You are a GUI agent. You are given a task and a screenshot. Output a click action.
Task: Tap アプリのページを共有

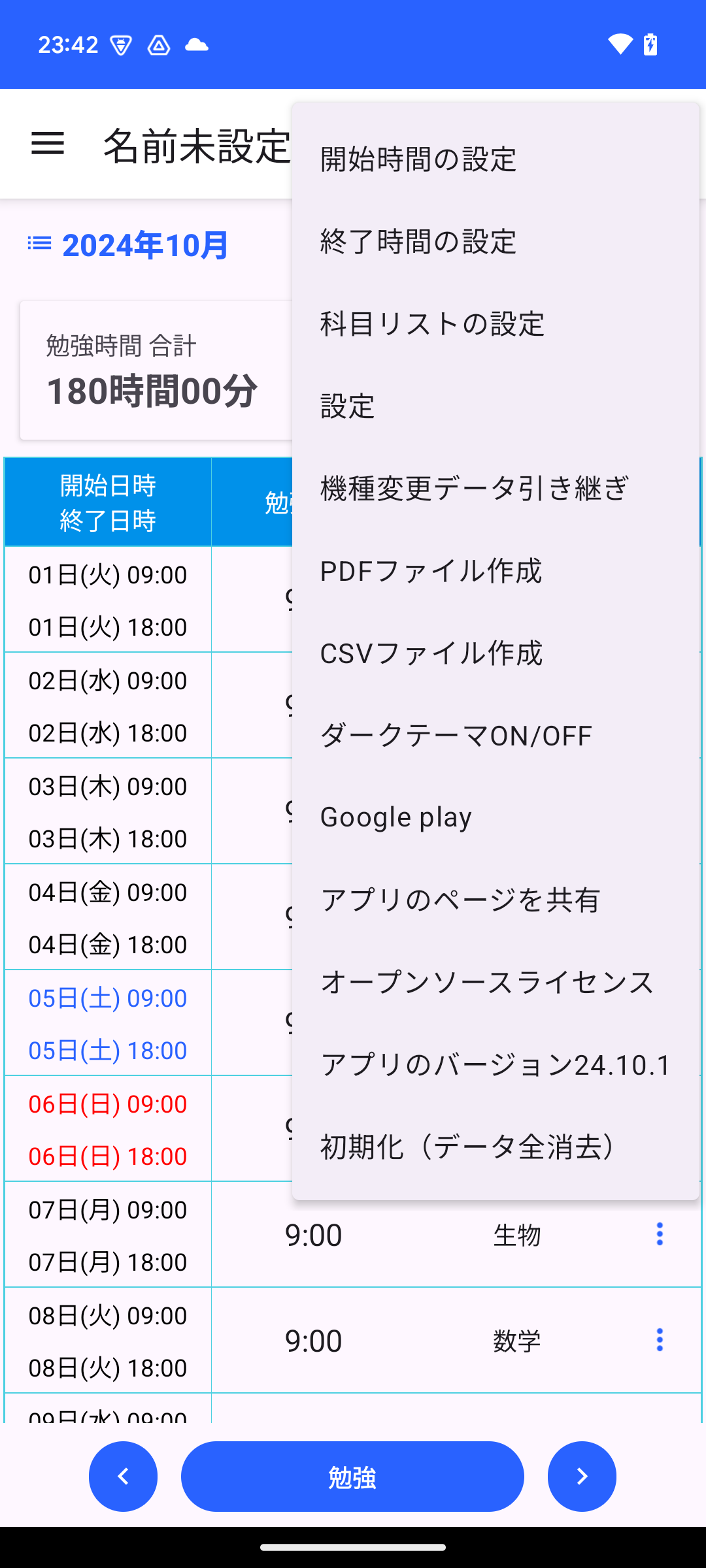pos(495,900)
